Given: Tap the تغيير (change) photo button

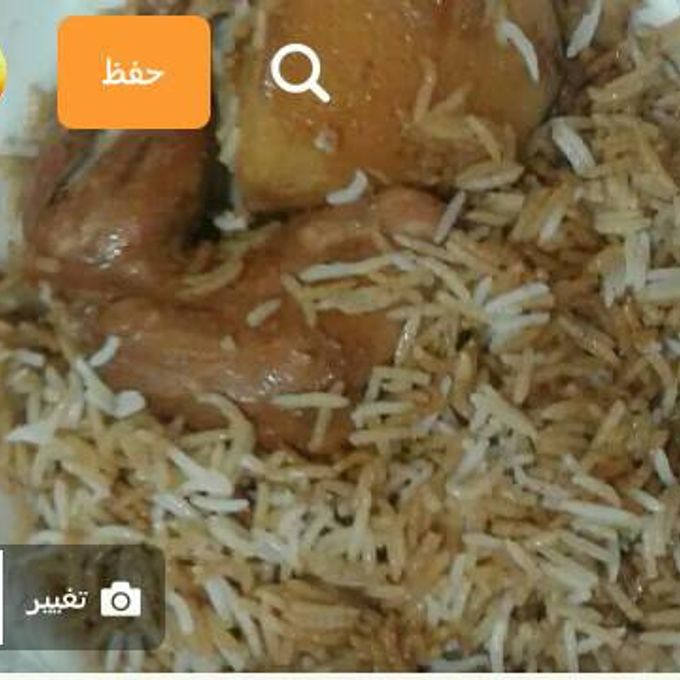Looking at the screenshot, I should pyautogui.click(x=84, y=599).
